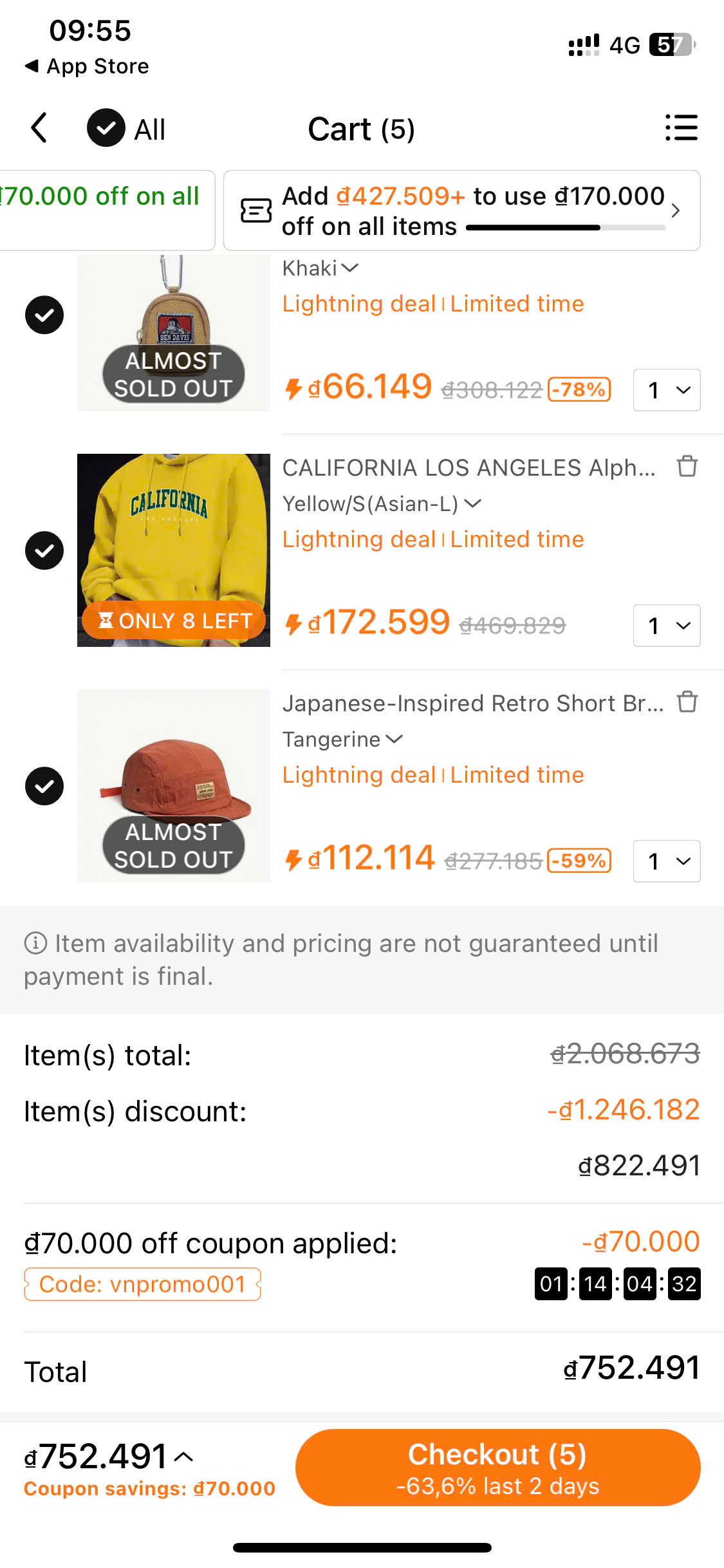724x1568 pixels.
Task: Change quantity of the ₫112.114 cap
Action: tap(667, 861)
